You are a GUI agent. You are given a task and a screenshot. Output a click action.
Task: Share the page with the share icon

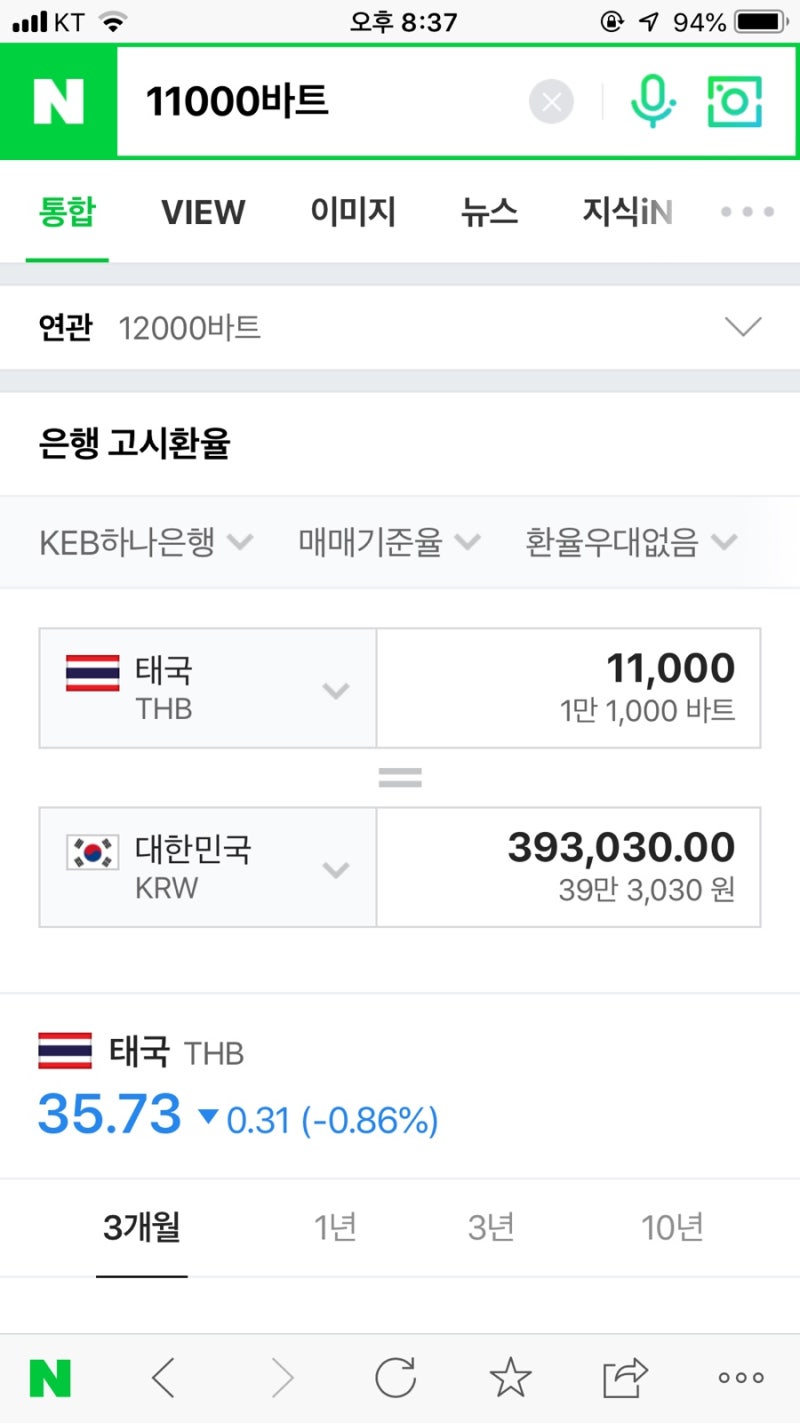(624, 1376)
